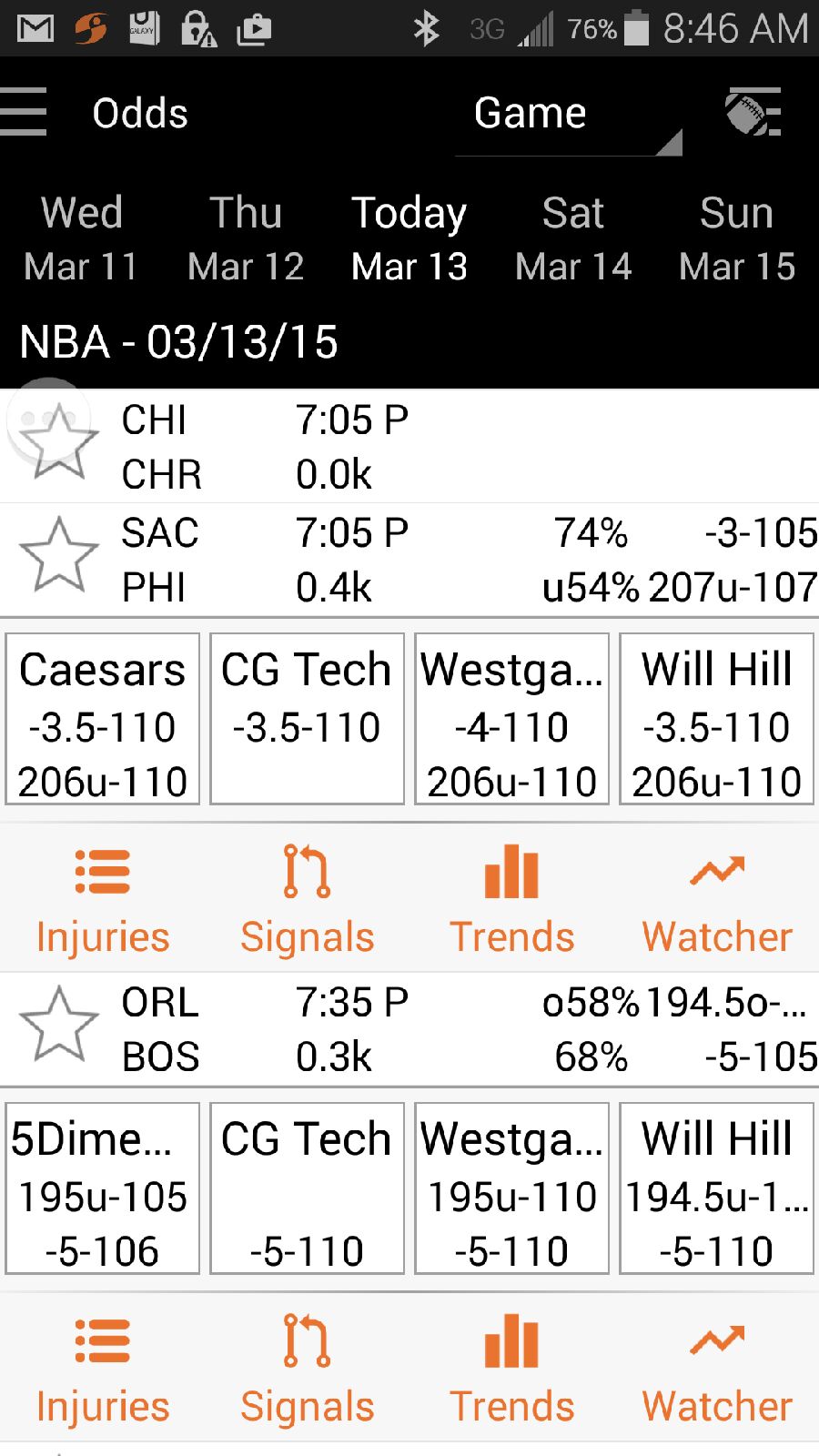View Injuries for SAC vs PHI game

[x=103, y=899]
